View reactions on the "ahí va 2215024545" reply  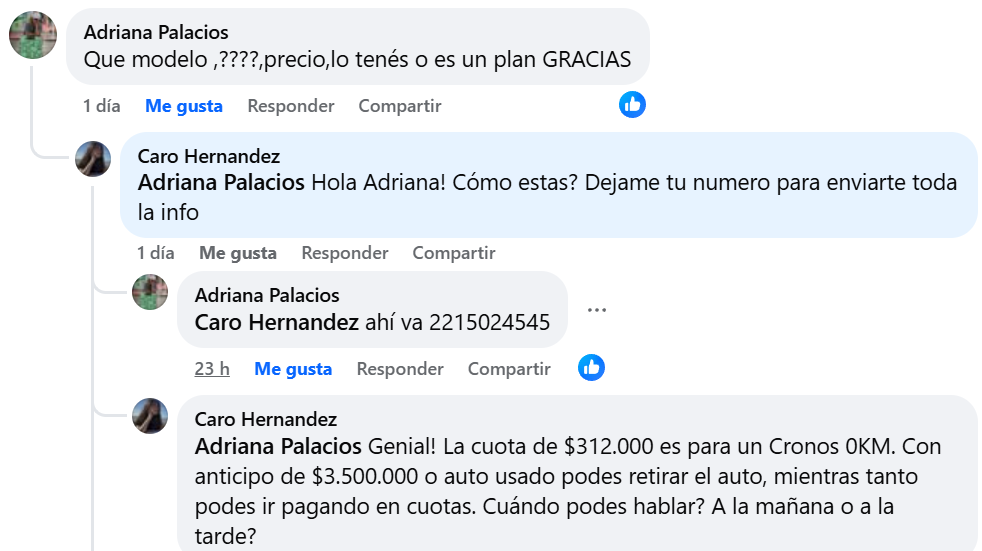tap(591, 367)
